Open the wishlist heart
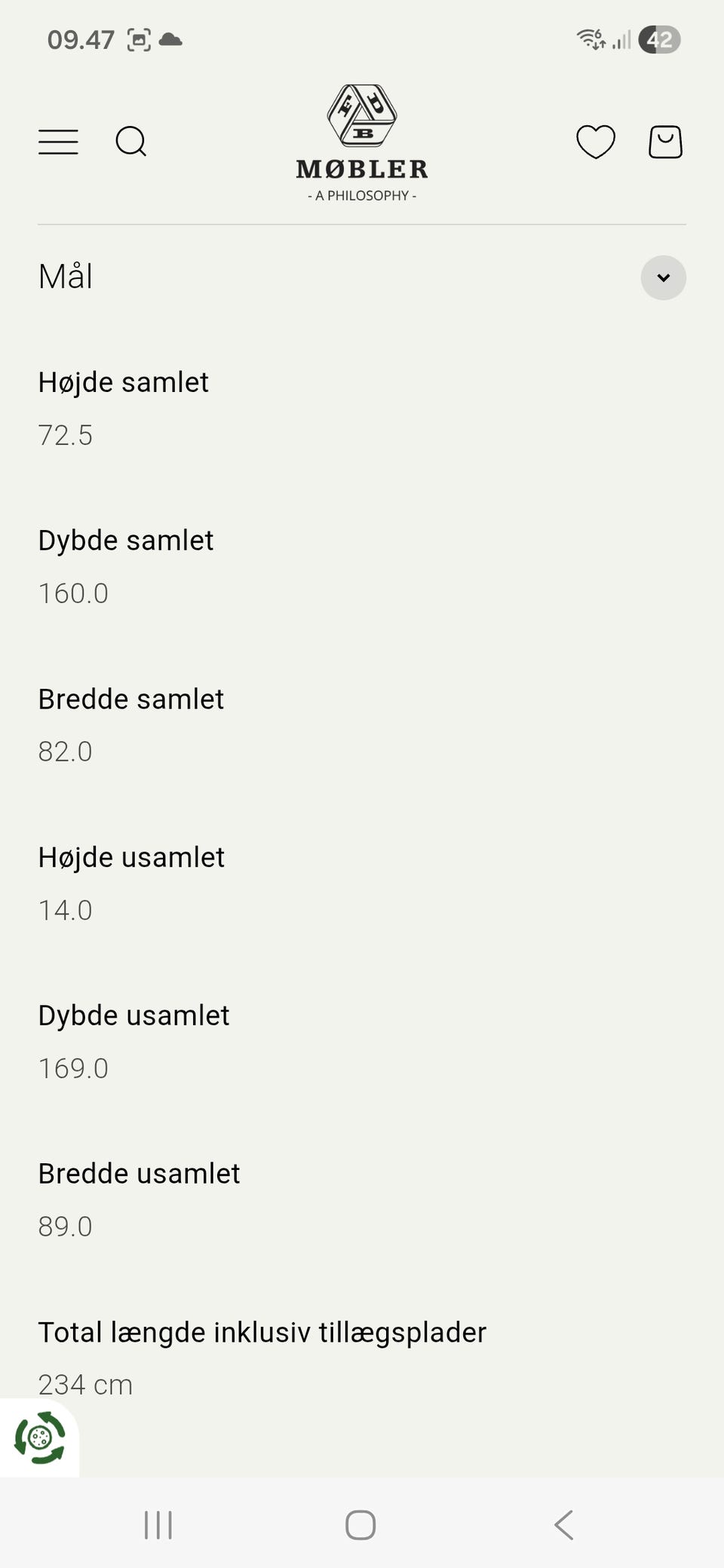The image size is (724, 1568). [x=595, y=142]
